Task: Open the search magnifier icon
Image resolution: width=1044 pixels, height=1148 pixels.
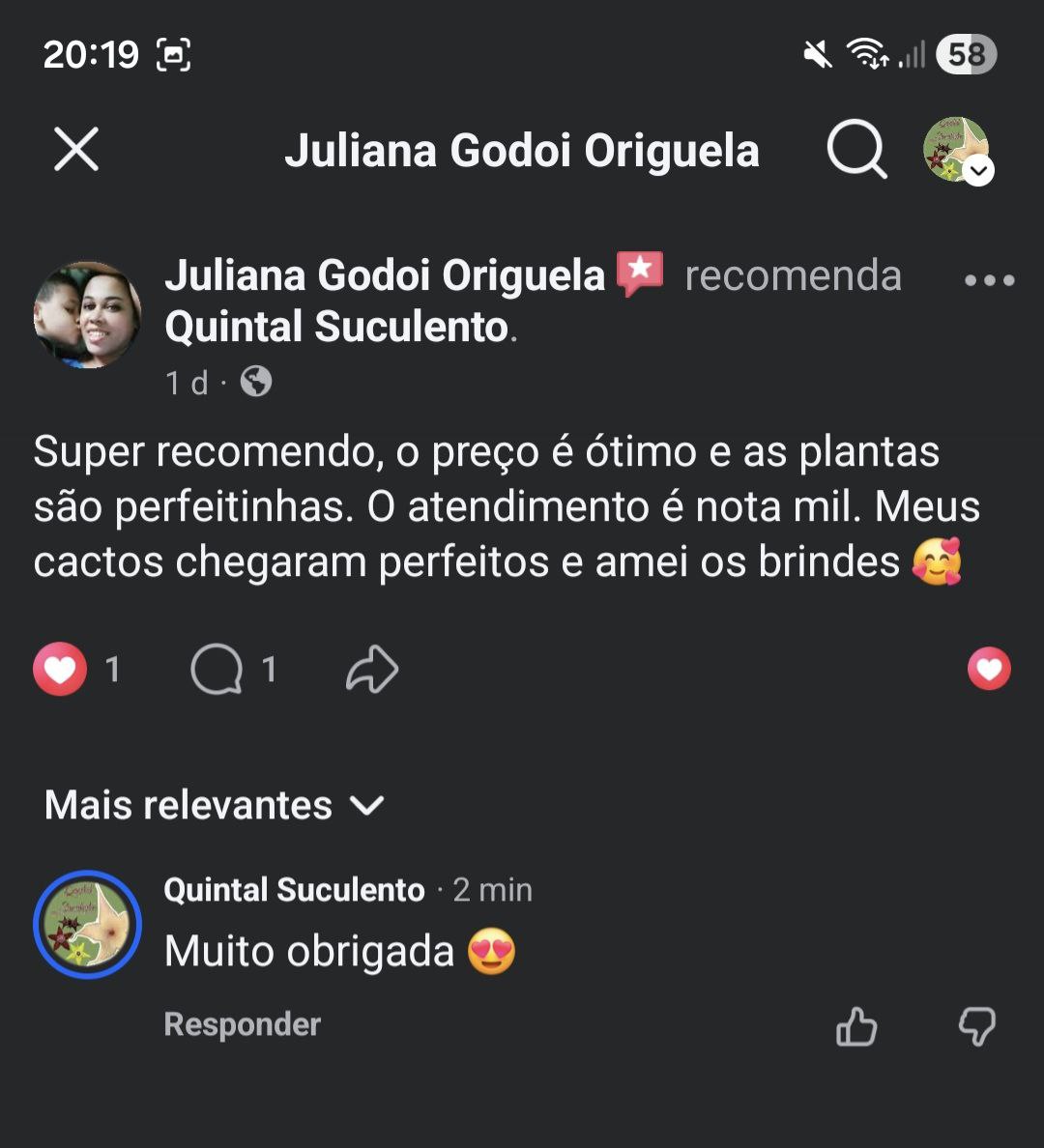Action: click(856, 150)
